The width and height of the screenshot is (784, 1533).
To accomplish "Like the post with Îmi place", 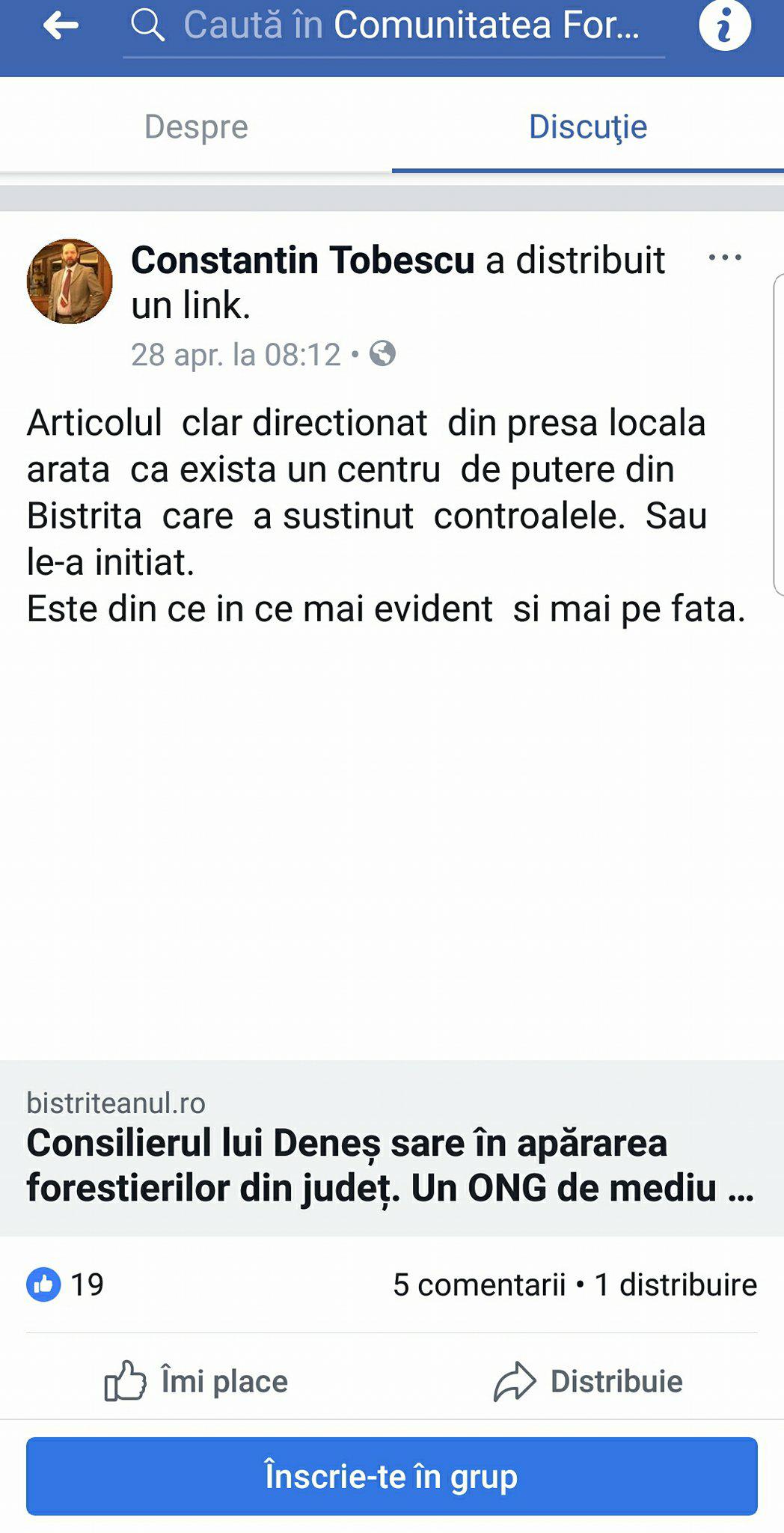I will pyautogui.click(x=196, y=1381).
